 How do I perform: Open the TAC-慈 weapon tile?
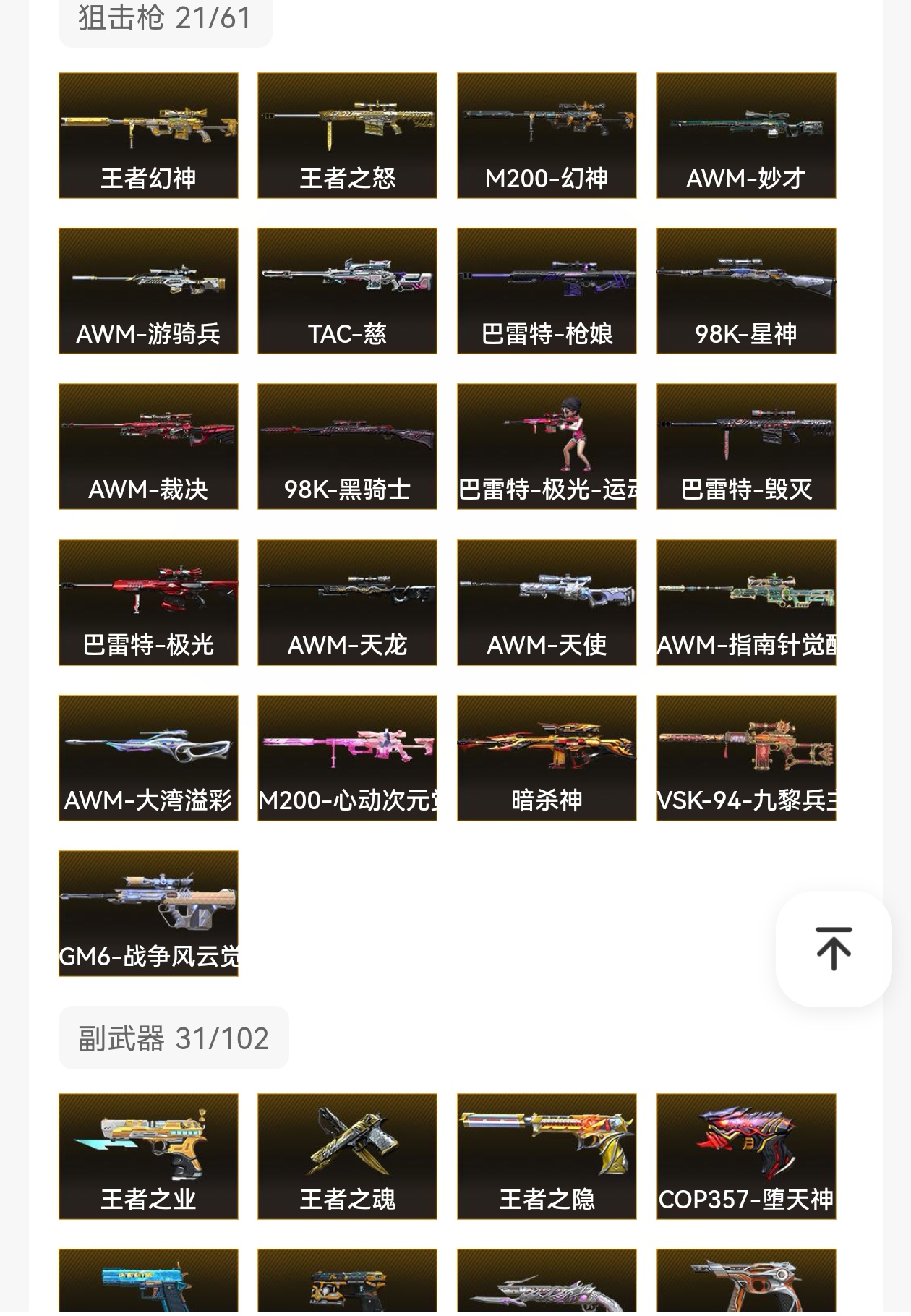[347, 291]
